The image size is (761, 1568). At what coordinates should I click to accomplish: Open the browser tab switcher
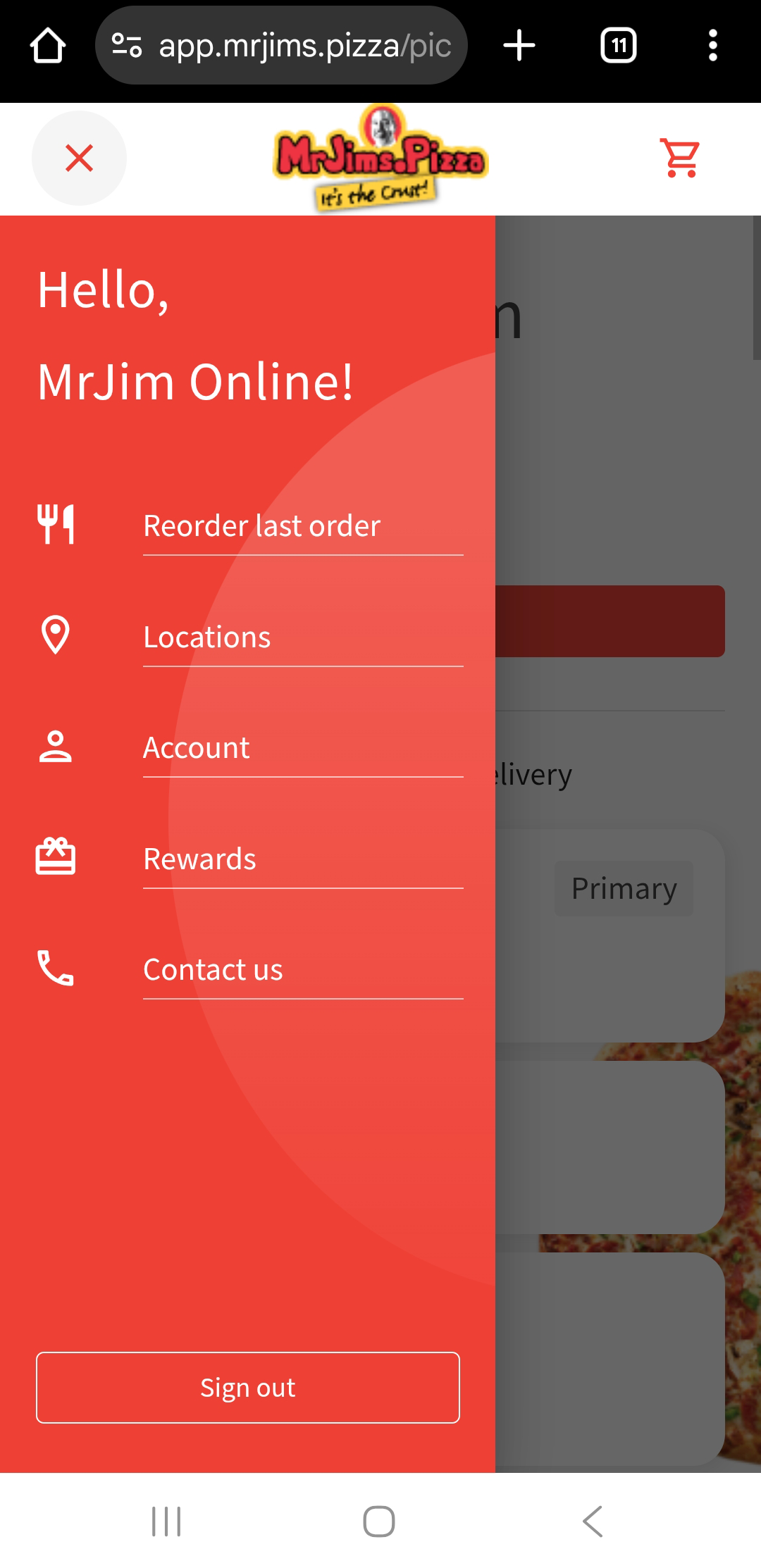point(618,46)
